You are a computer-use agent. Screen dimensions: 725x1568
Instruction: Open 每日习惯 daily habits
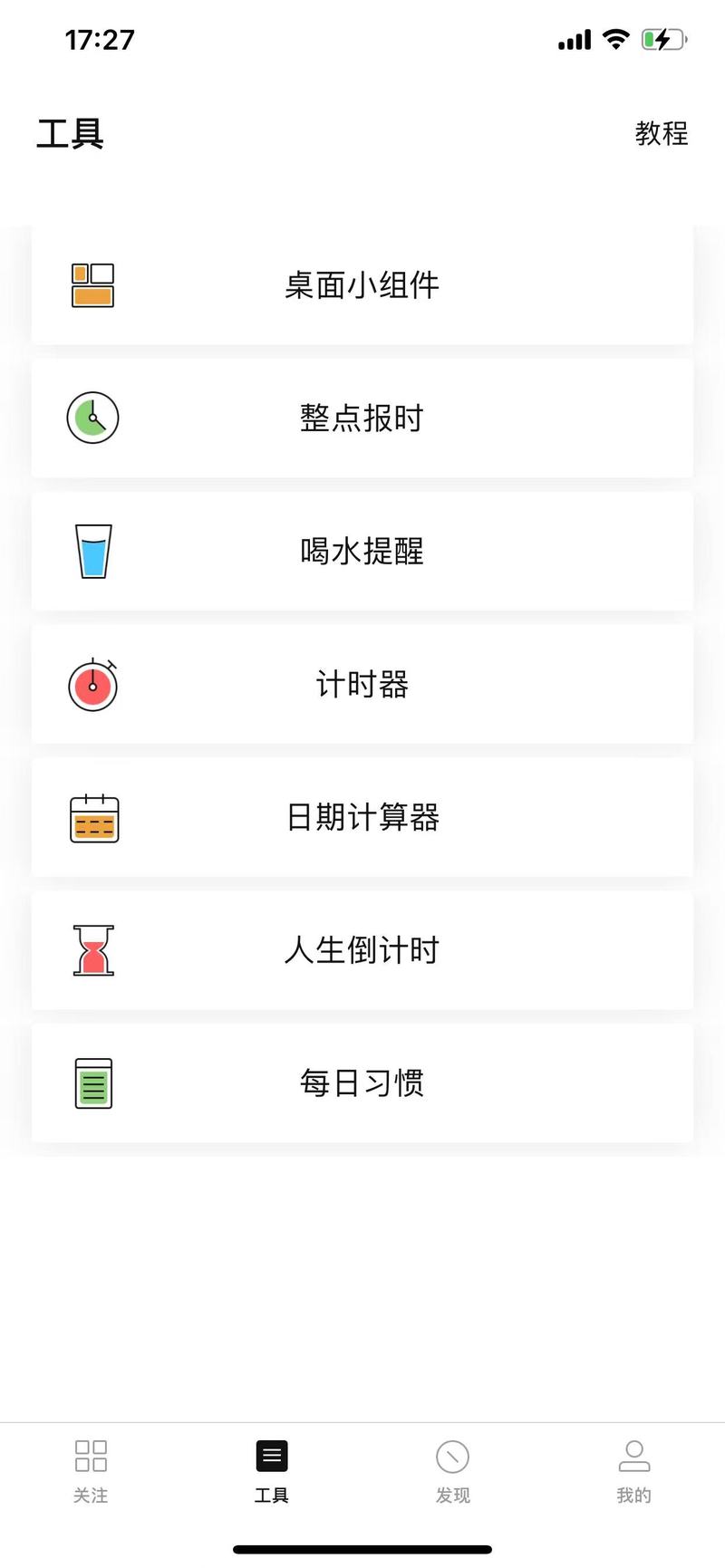click(362, 1083)
